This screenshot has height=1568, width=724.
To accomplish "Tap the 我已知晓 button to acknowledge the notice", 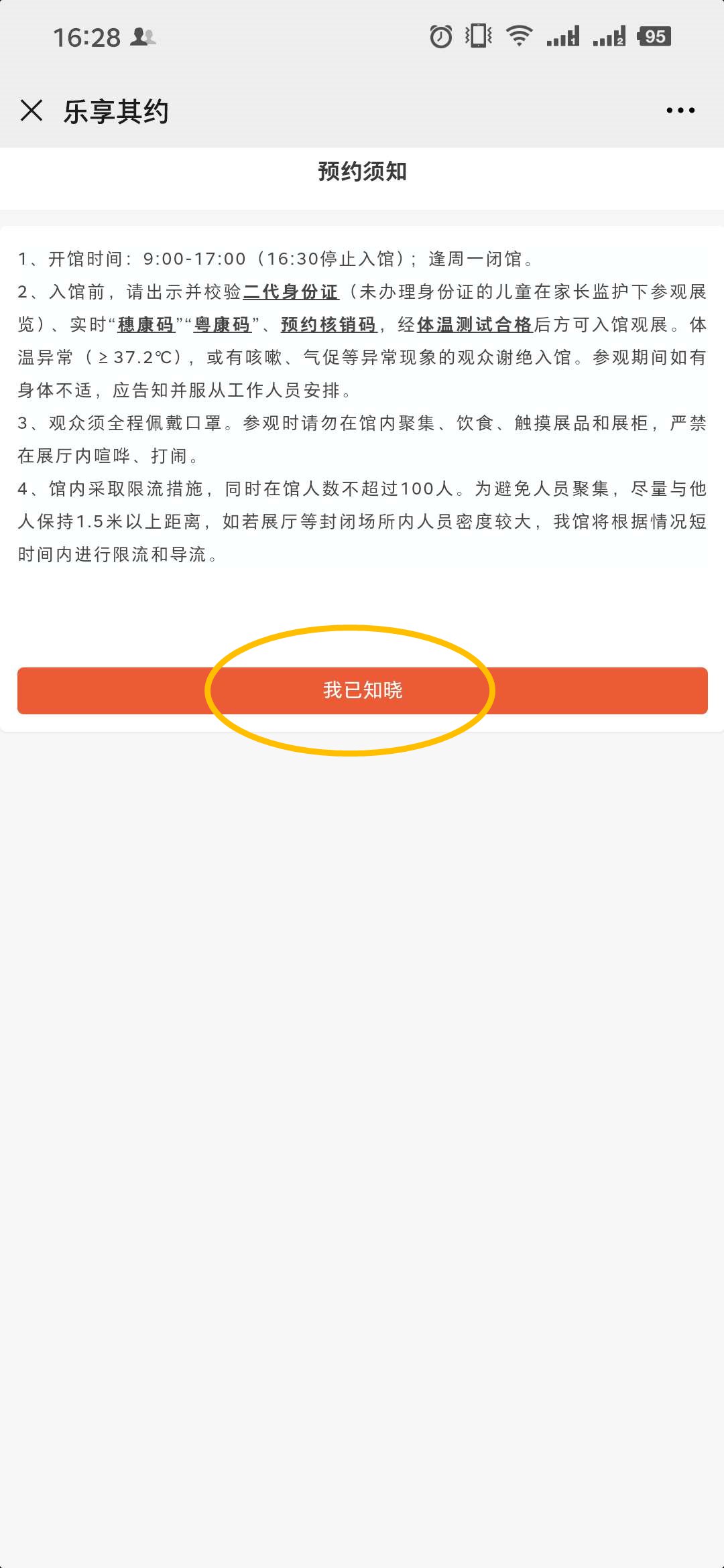I will (x=363, y=690).
